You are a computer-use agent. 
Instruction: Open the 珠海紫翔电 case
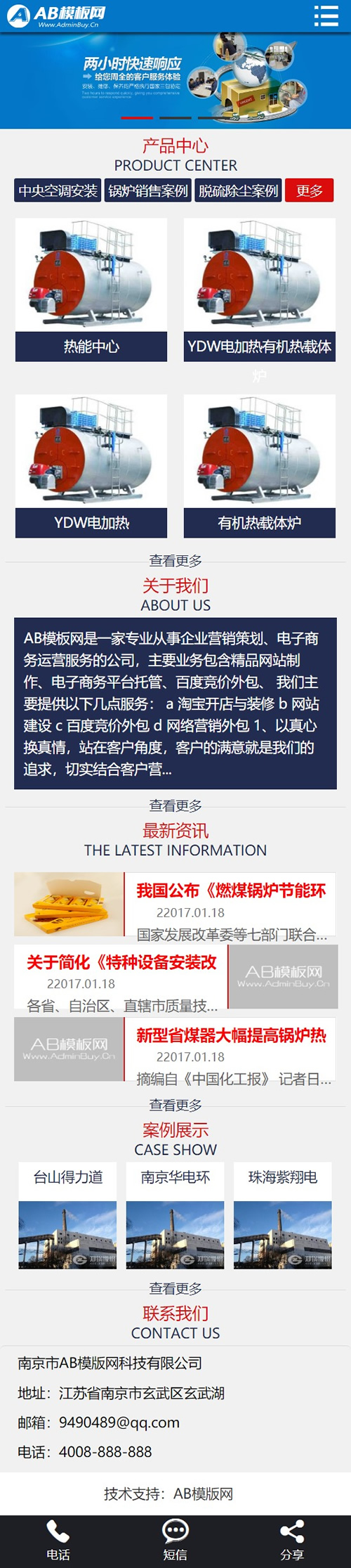[x=283, y=1215]
